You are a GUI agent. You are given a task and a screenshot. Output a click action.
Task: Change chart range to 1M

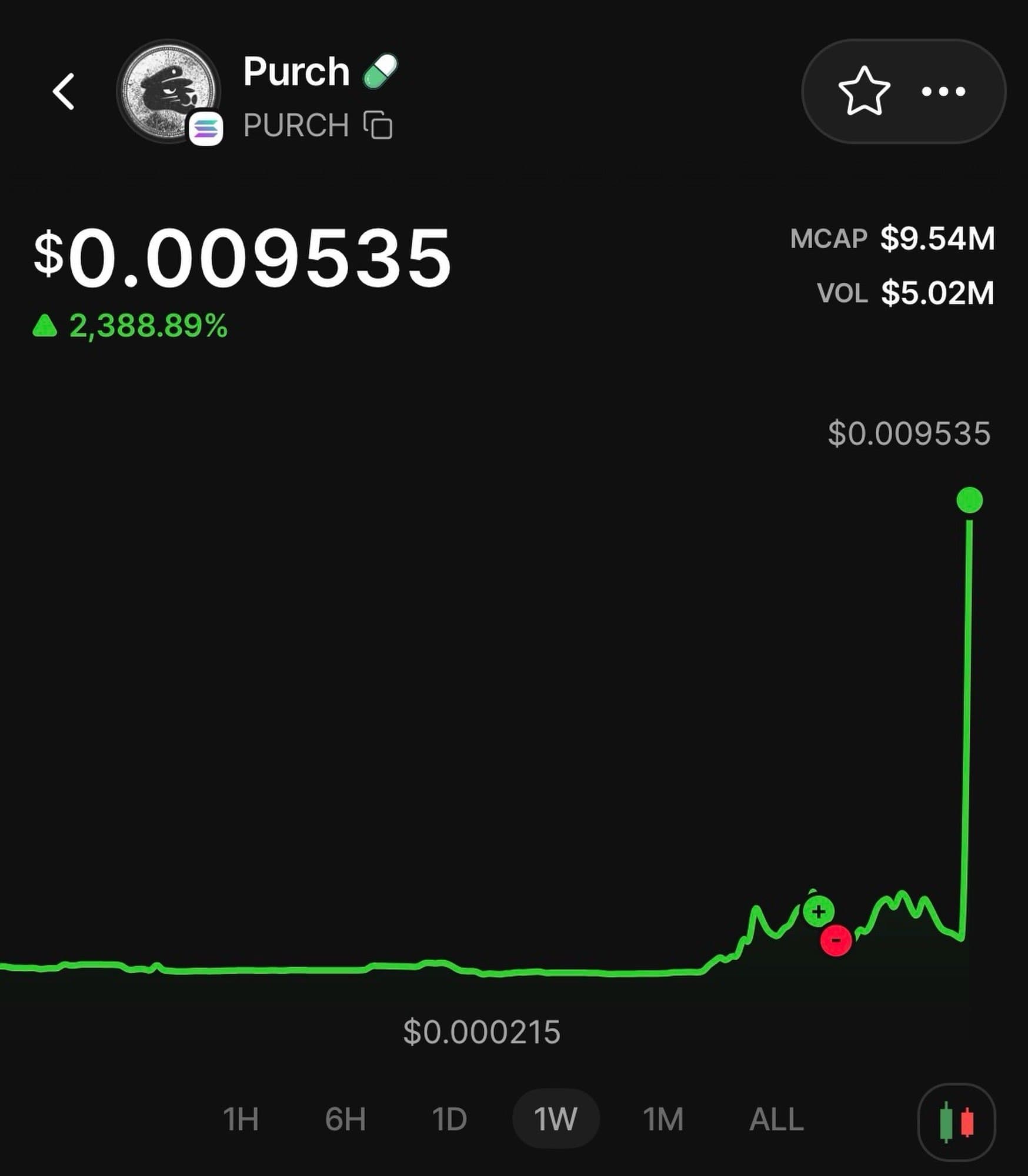pyautogui.click(x=663, y=1118)
